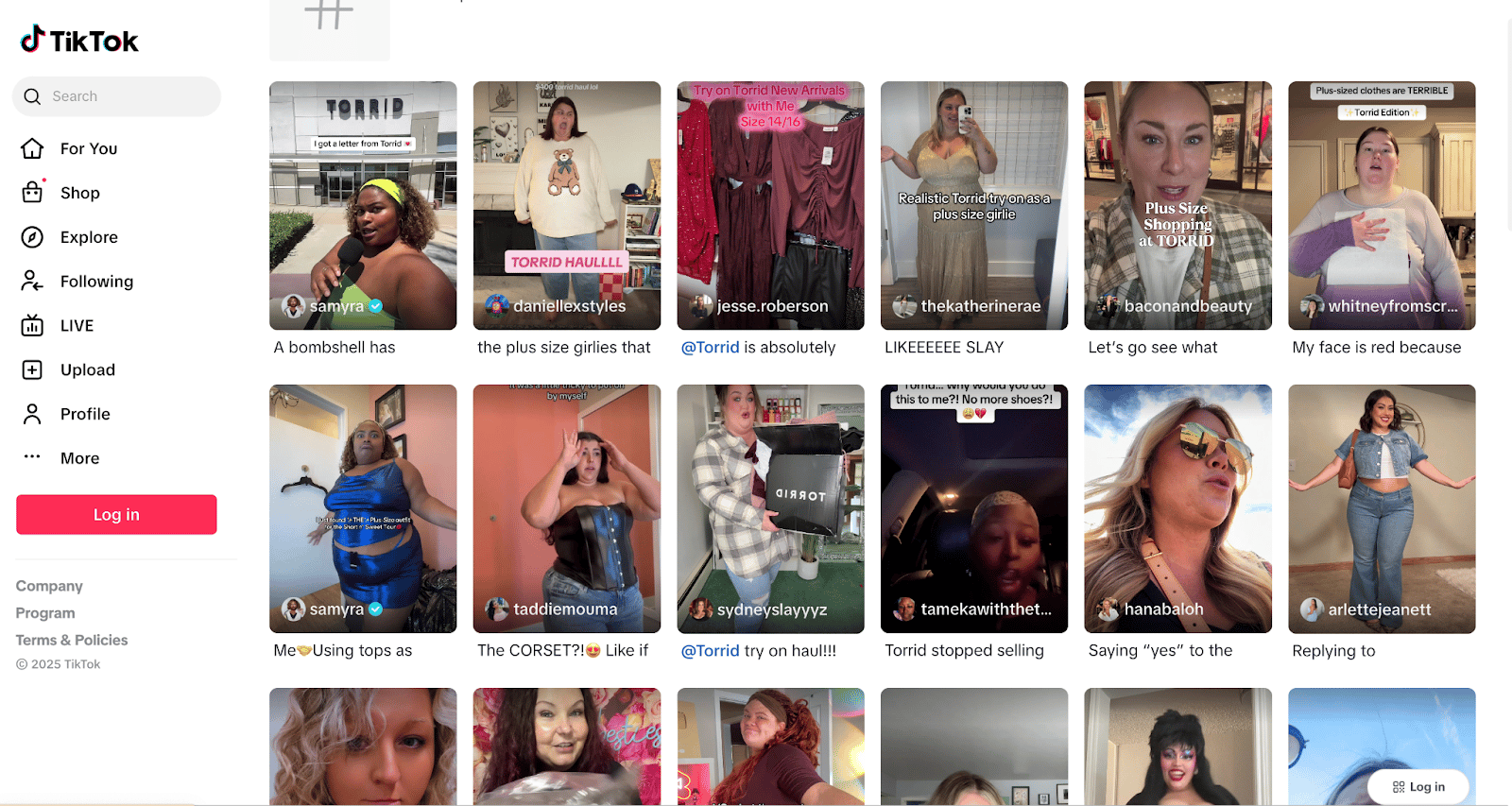Play samyra's "A bombshell has" video
Image resolution: width=1512 pixels, height=806 pixels.
pyautogui.click(x=363, y=205)
